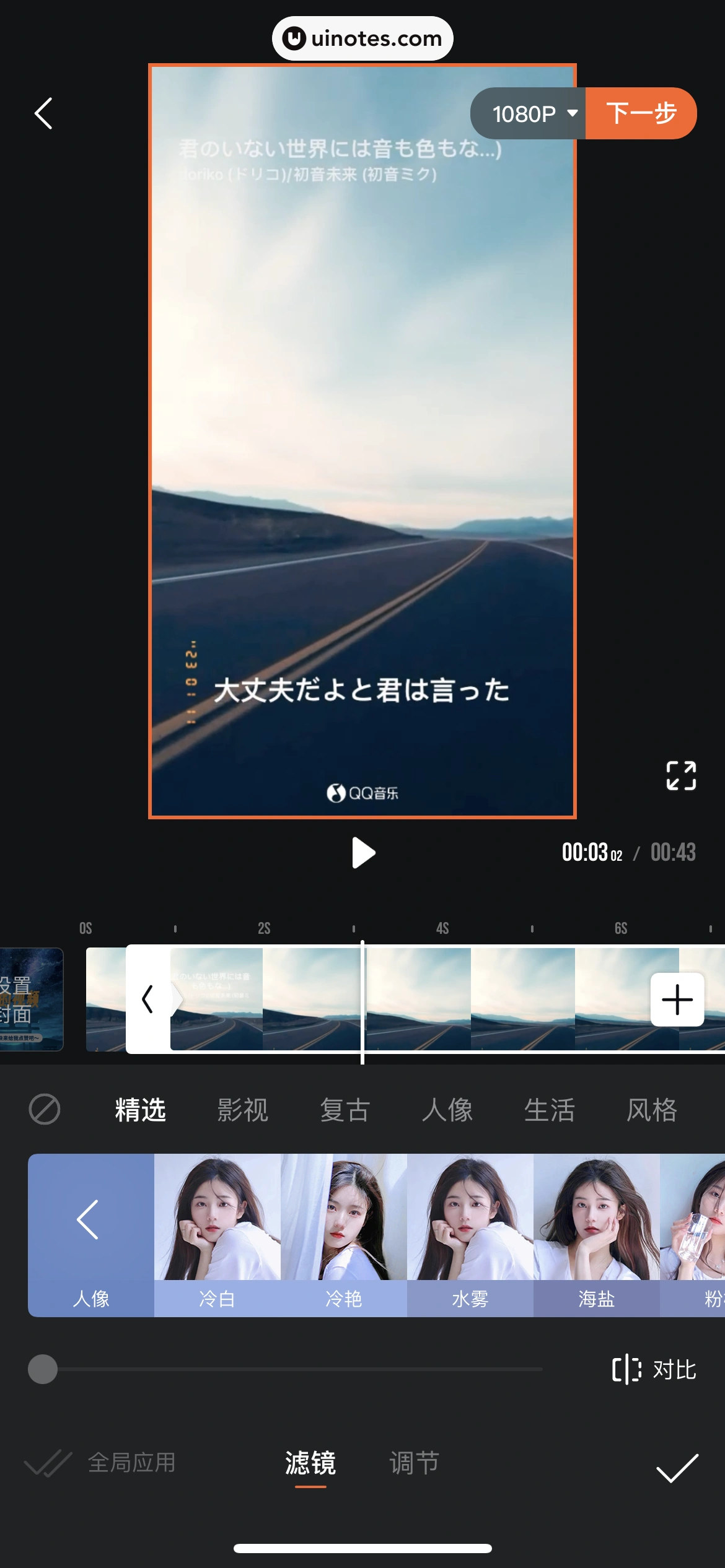
Task: Go back with the top-left arrow
Action: coord(43,114)
